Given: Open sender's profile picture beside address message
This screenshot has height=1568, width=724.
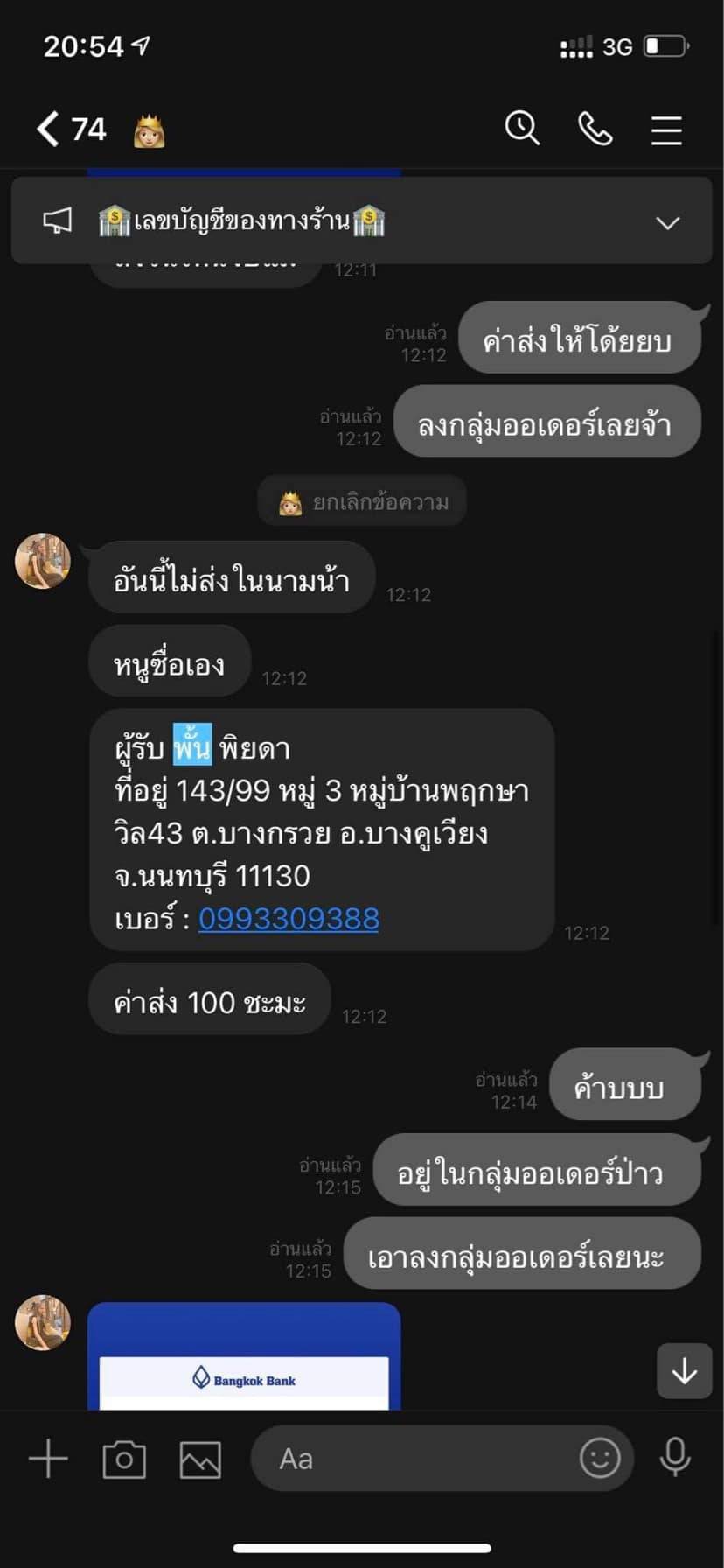Looking at the screenshot, I should click(x=43, y=561).
